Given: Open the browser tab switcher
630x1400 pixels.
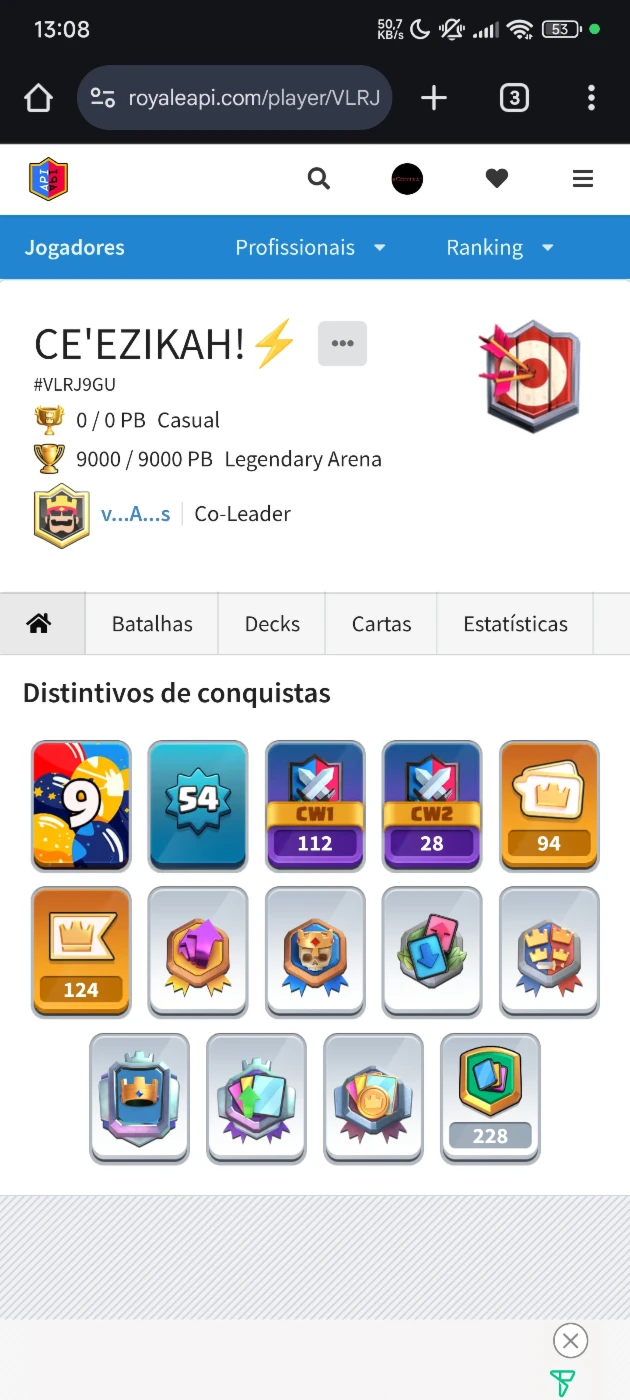Looking at the screenshot, I should coord(514,98).
